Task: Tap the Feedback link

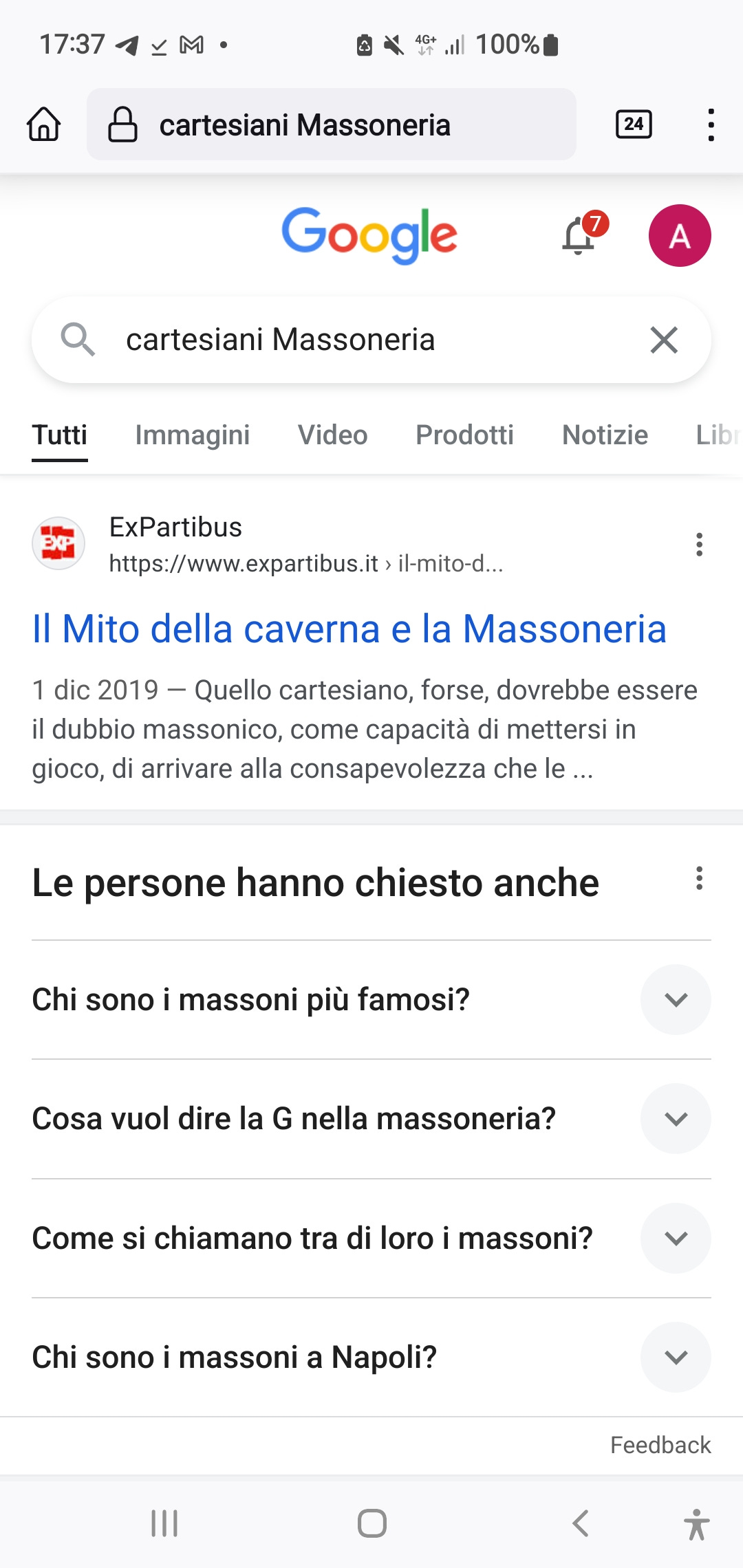Action: coord(660,1445)
